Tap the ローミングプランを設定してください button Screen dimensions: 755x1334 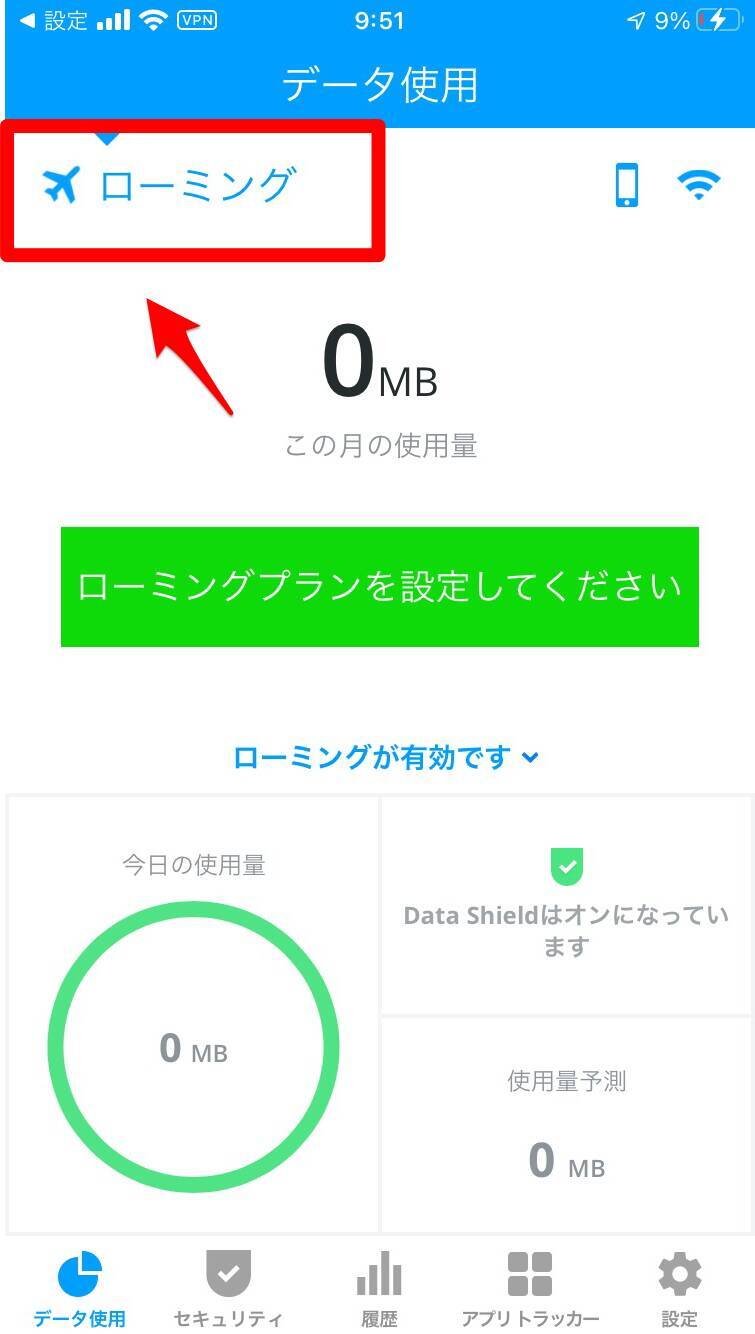379,587
